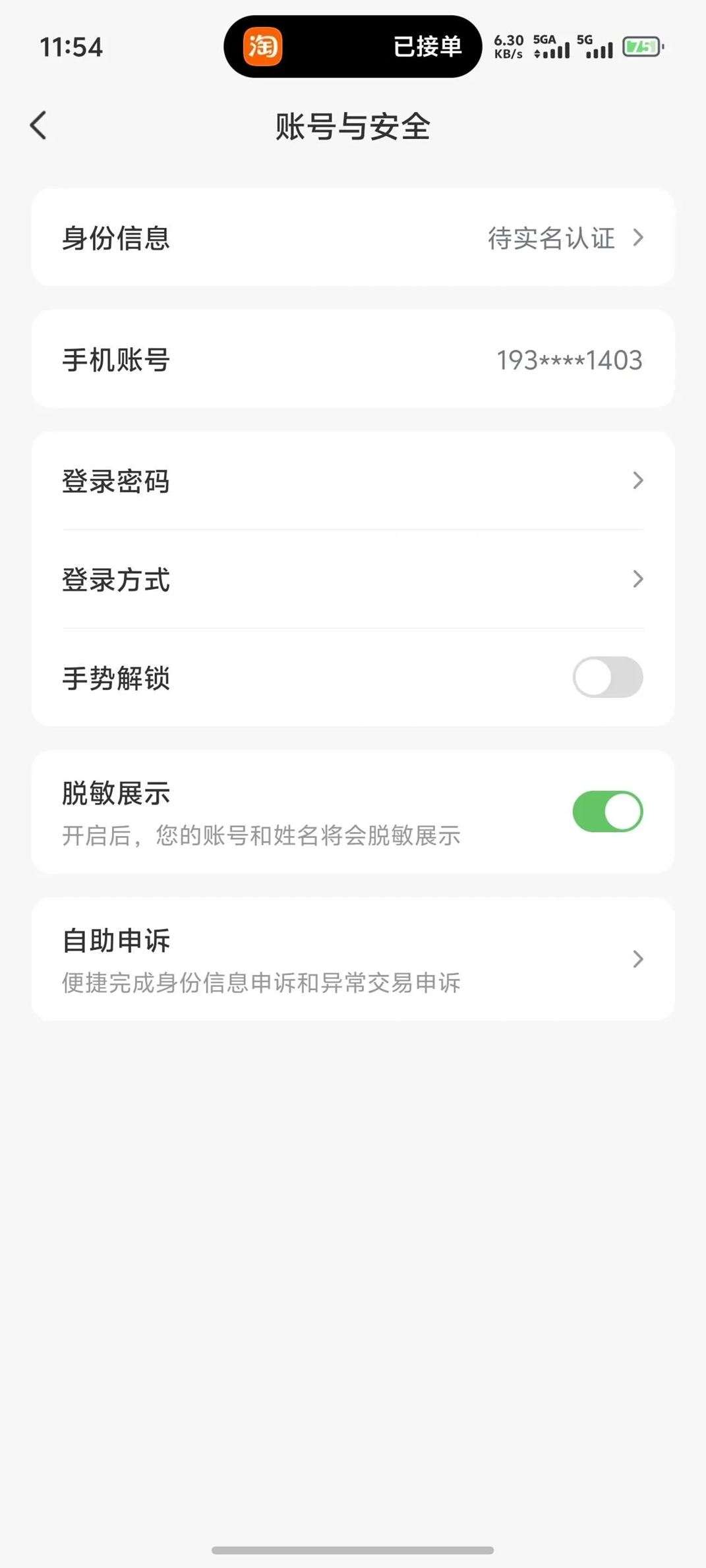Tap the back arrow to leave settings
Screen dimensions: 706x1568
[x=38, y=125]
